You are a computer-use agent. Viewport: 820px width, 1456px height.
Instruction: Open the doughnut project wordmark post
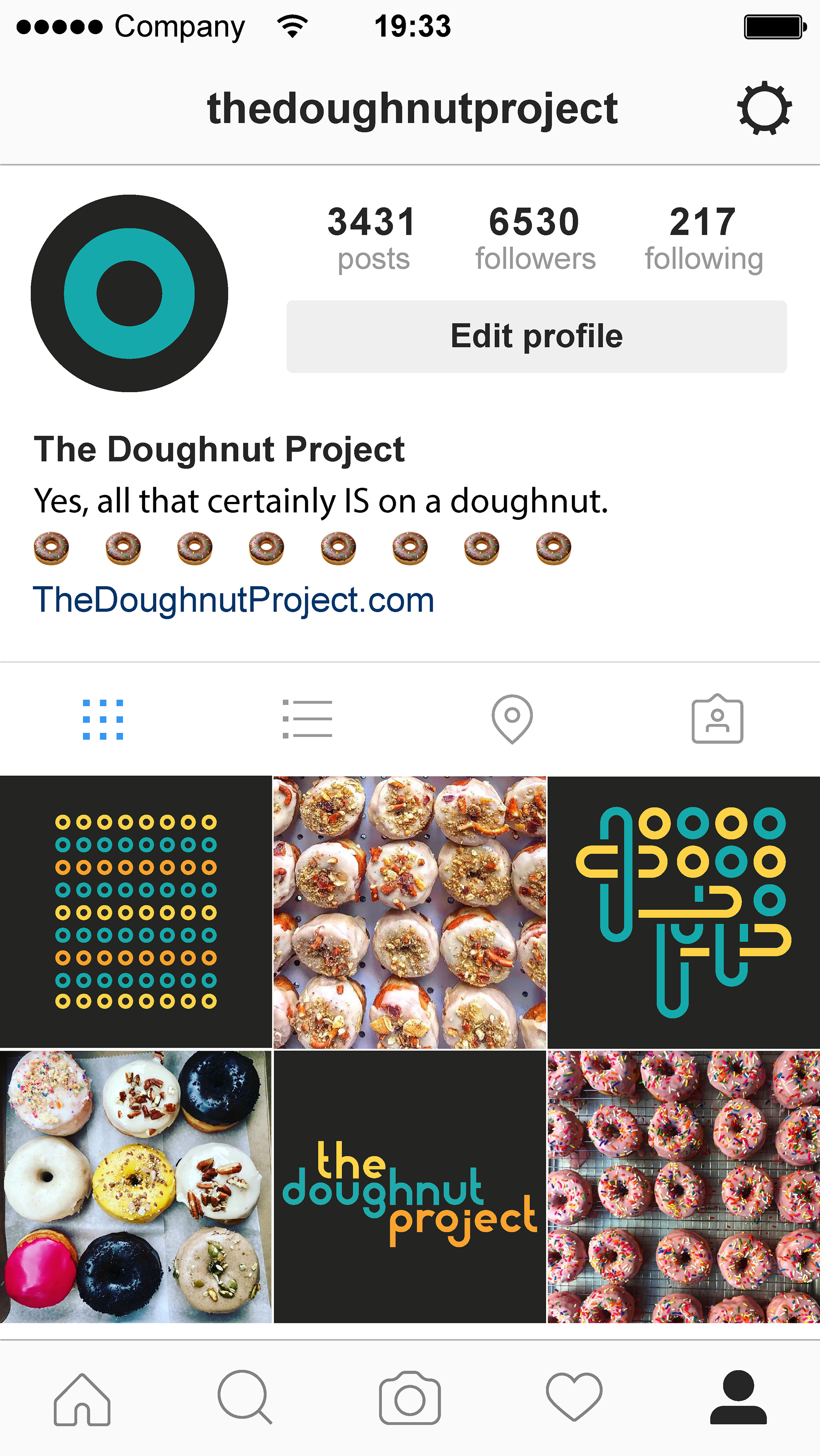coord(410,1187)
